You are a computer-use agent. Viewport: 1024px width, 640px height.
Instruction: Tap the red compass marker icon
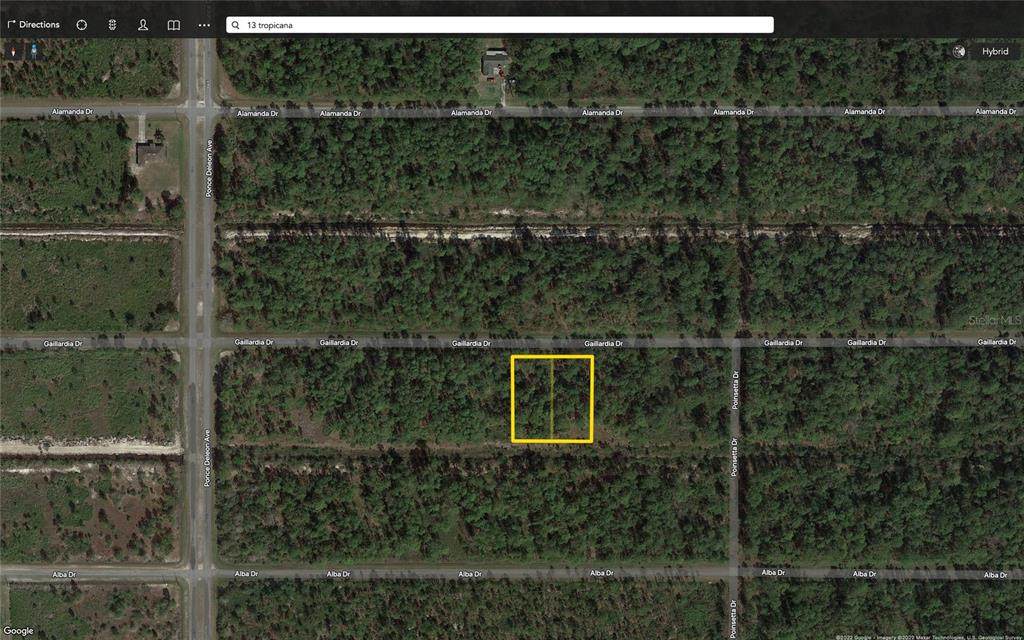click(12, 49)
